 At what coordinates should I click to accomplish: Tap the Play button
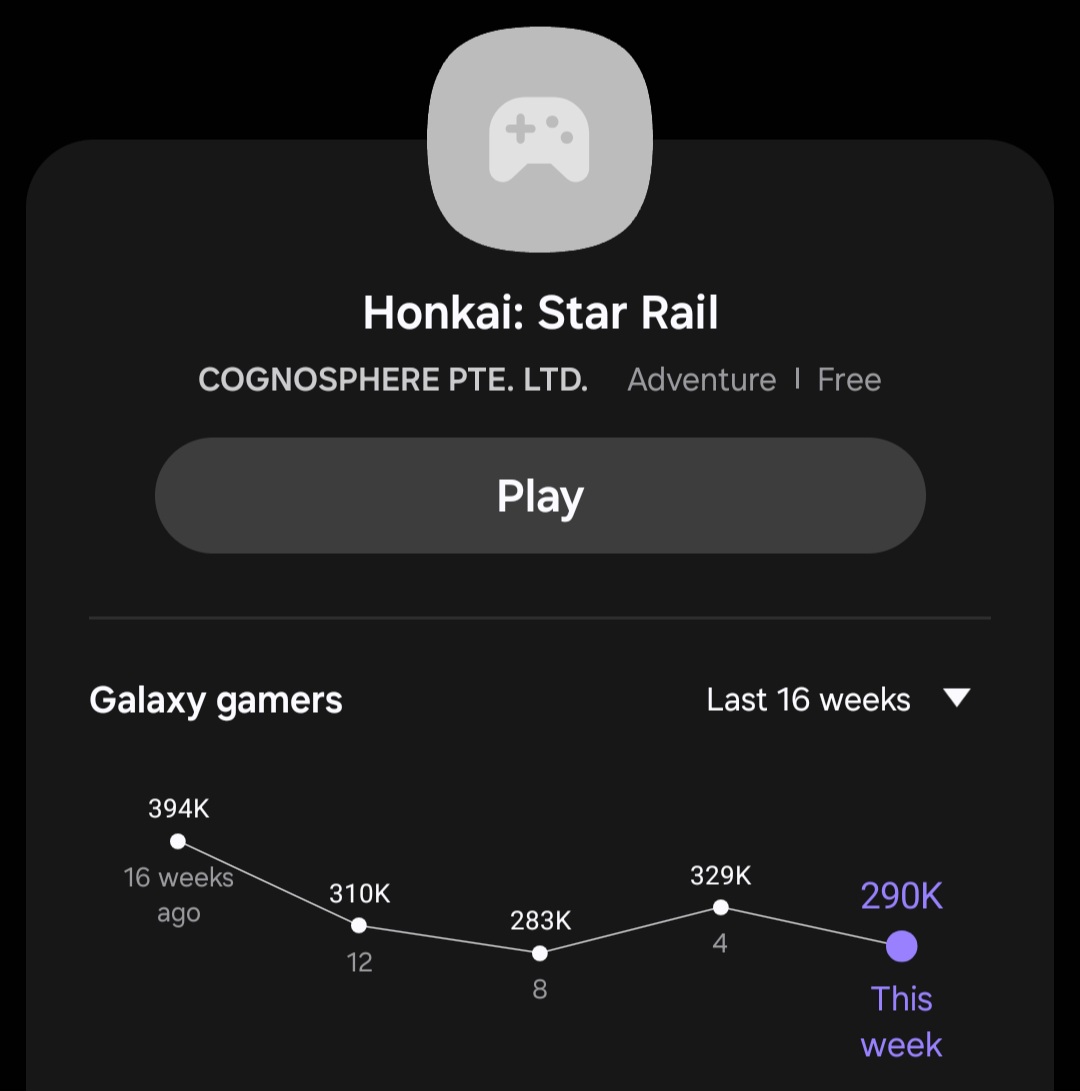pyautogui.click(x=540, y=495)
